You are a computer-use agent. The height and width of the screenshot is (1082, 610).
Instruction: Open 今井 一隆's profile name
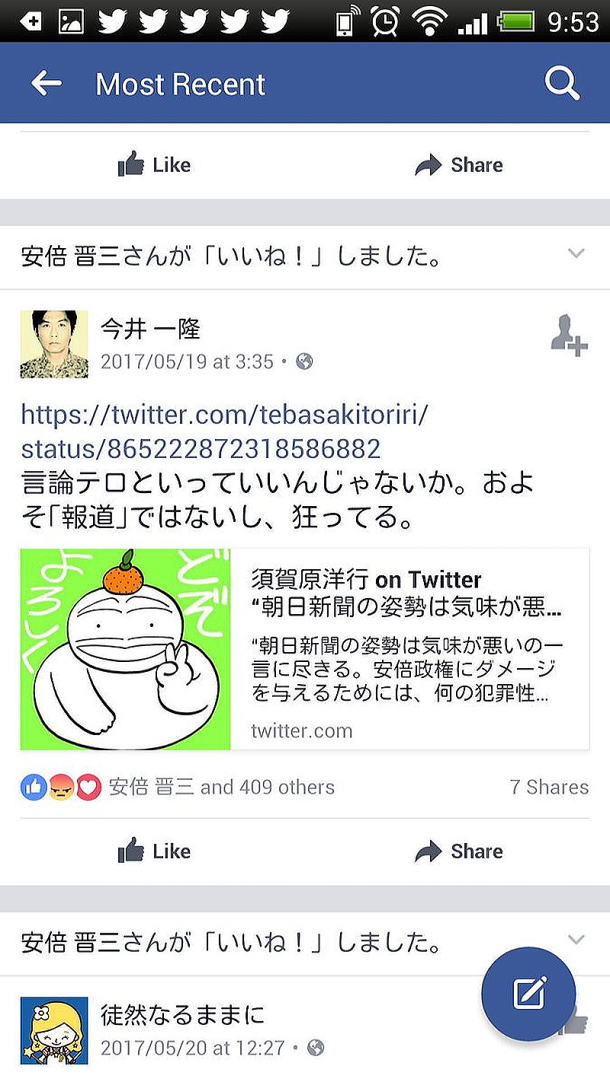(150, 328)
